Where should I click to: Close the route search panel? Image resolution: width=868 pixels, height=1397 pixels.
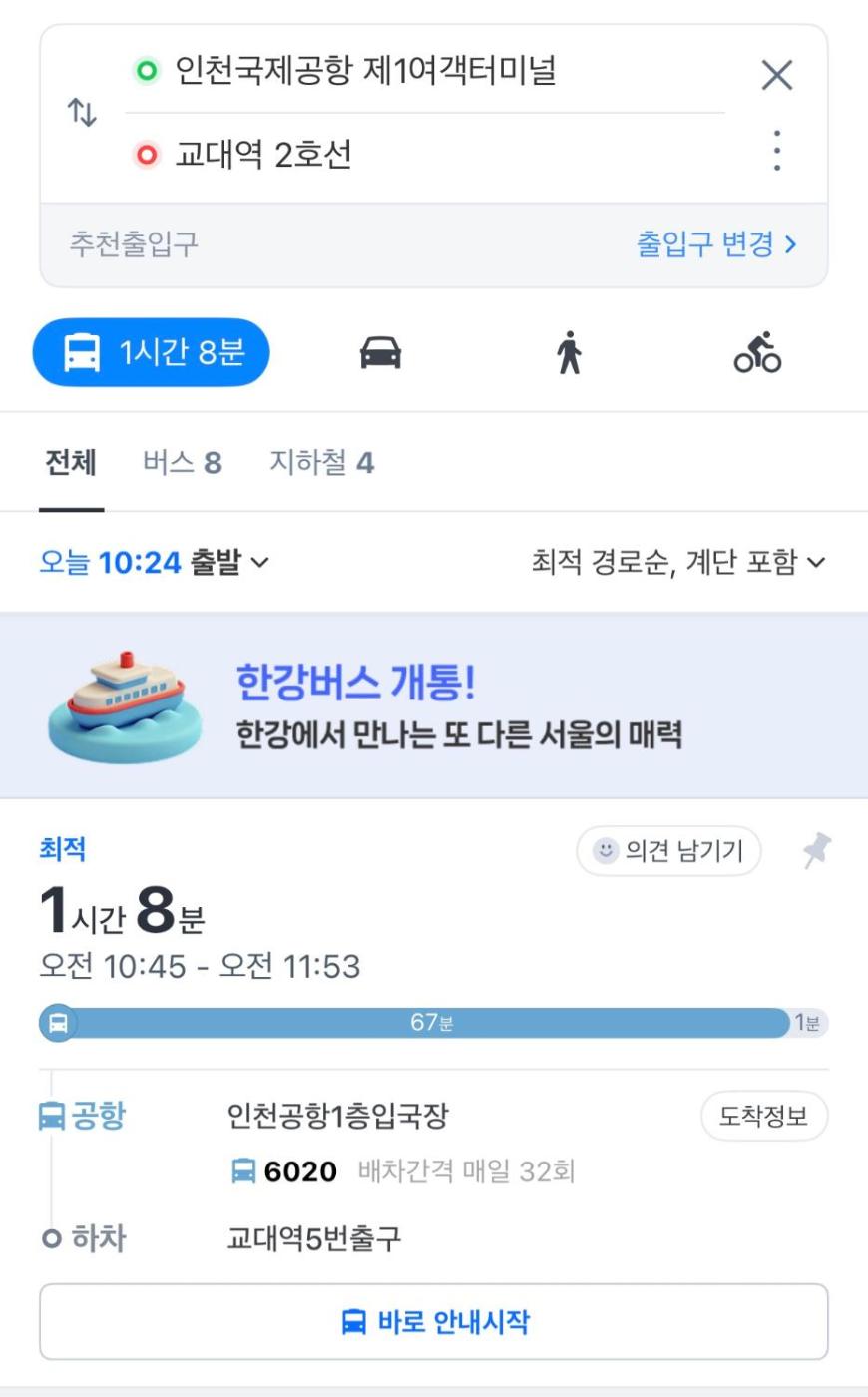point(776,75)
